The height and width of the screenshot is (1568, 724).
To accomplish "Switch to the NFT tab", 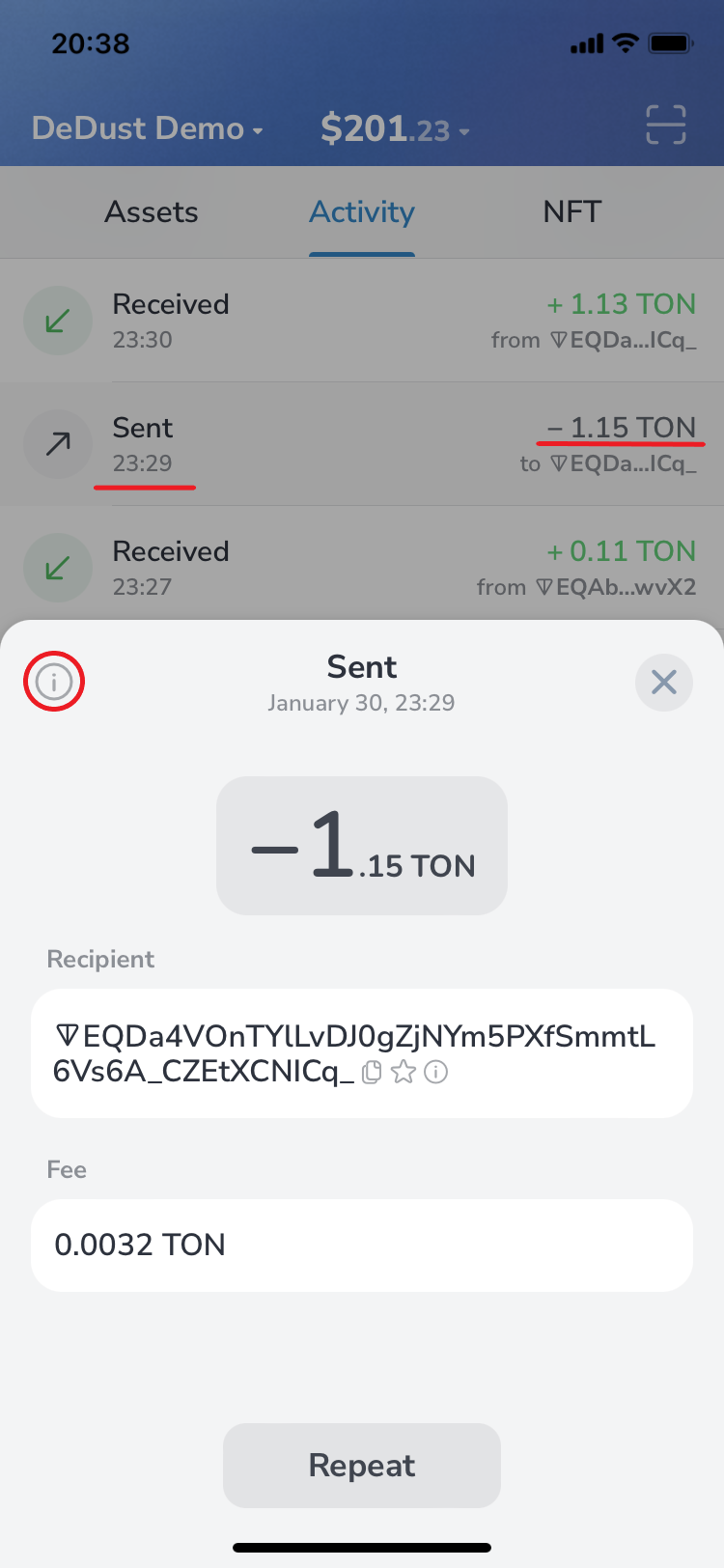I will click(x=571, y=212).
